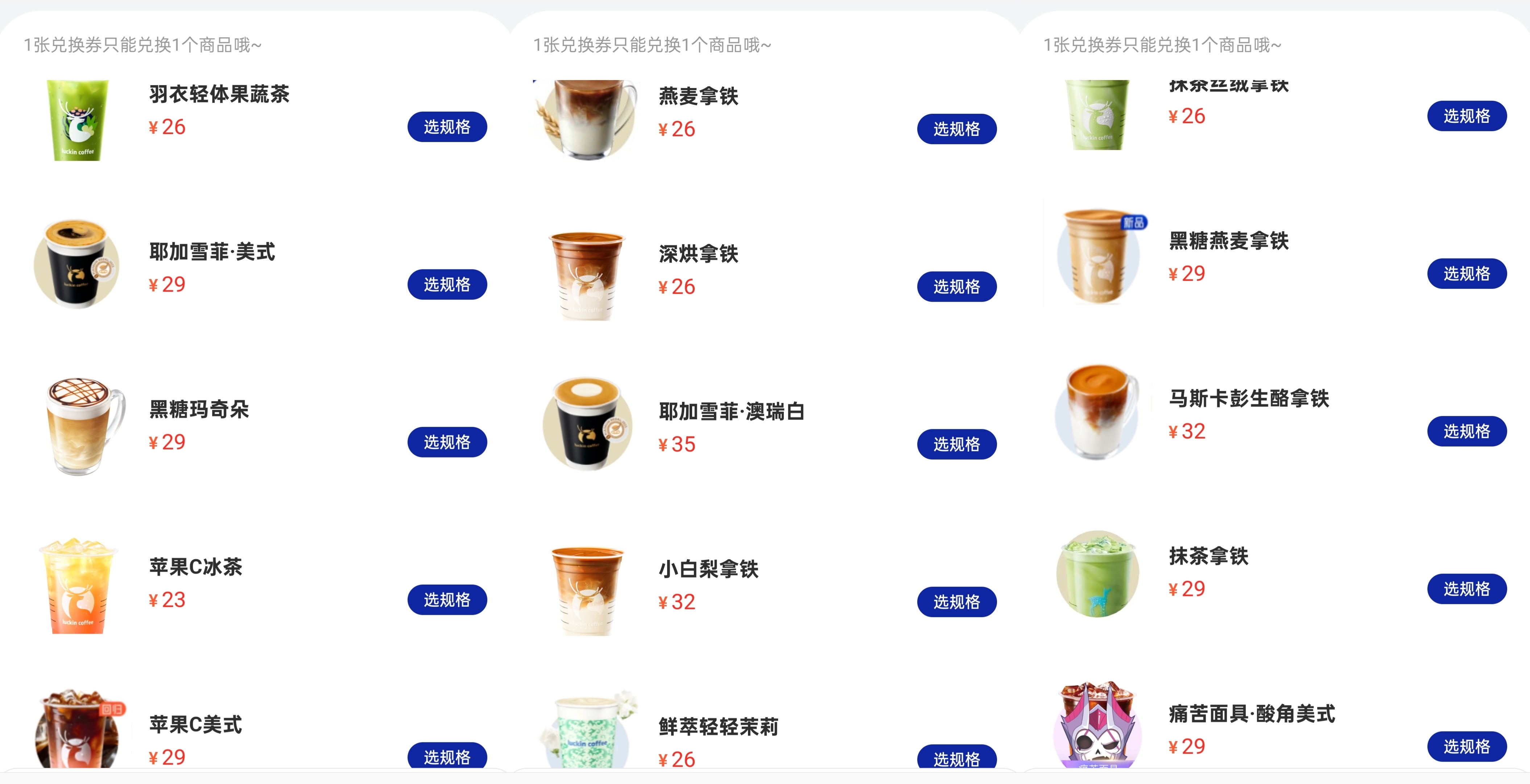The width and height of the screenshot is (1530, 784).
Task: Tap 选规格 for 耶加雪菲·美式
Action: click(x=447, y=285)
